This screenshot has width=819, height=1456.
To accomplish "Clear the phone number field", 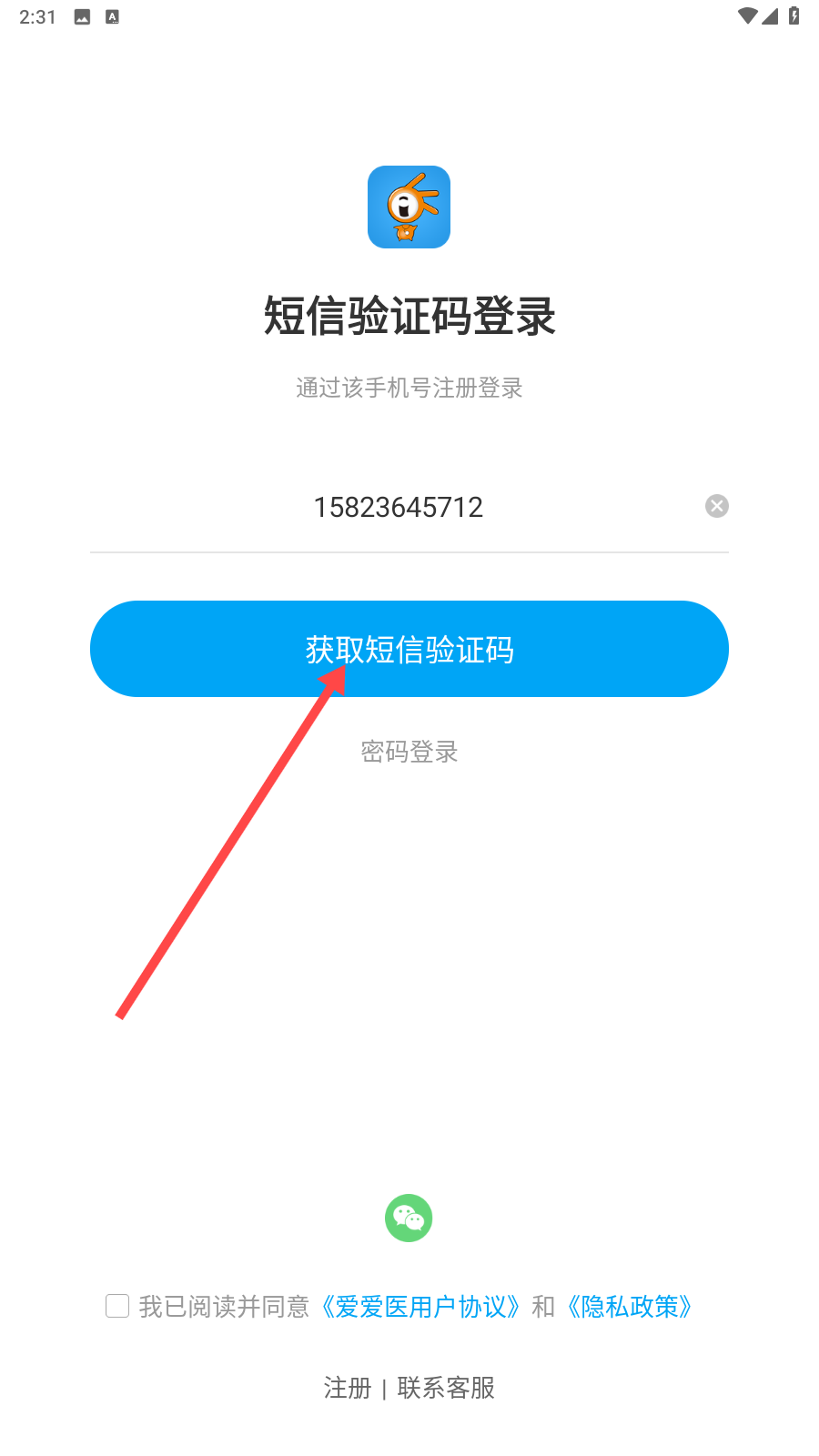I will tap(717, 506).
